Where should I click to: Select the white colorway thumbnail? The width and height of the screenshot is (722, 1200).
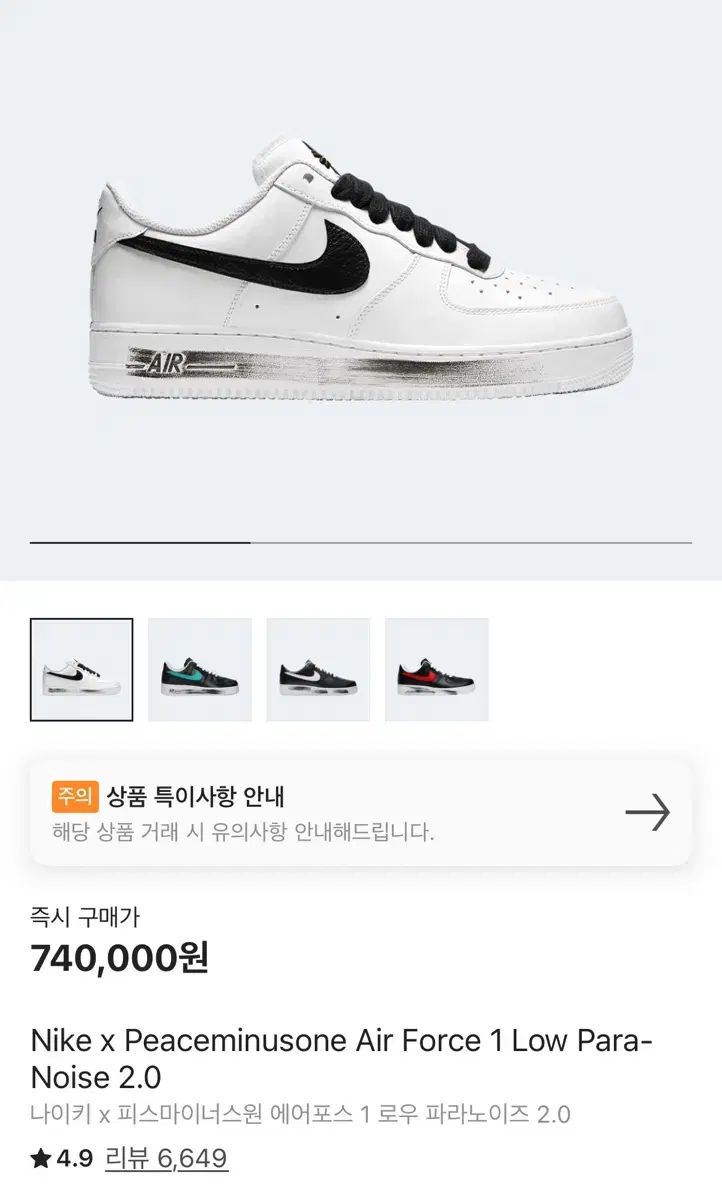coord(81,669)
